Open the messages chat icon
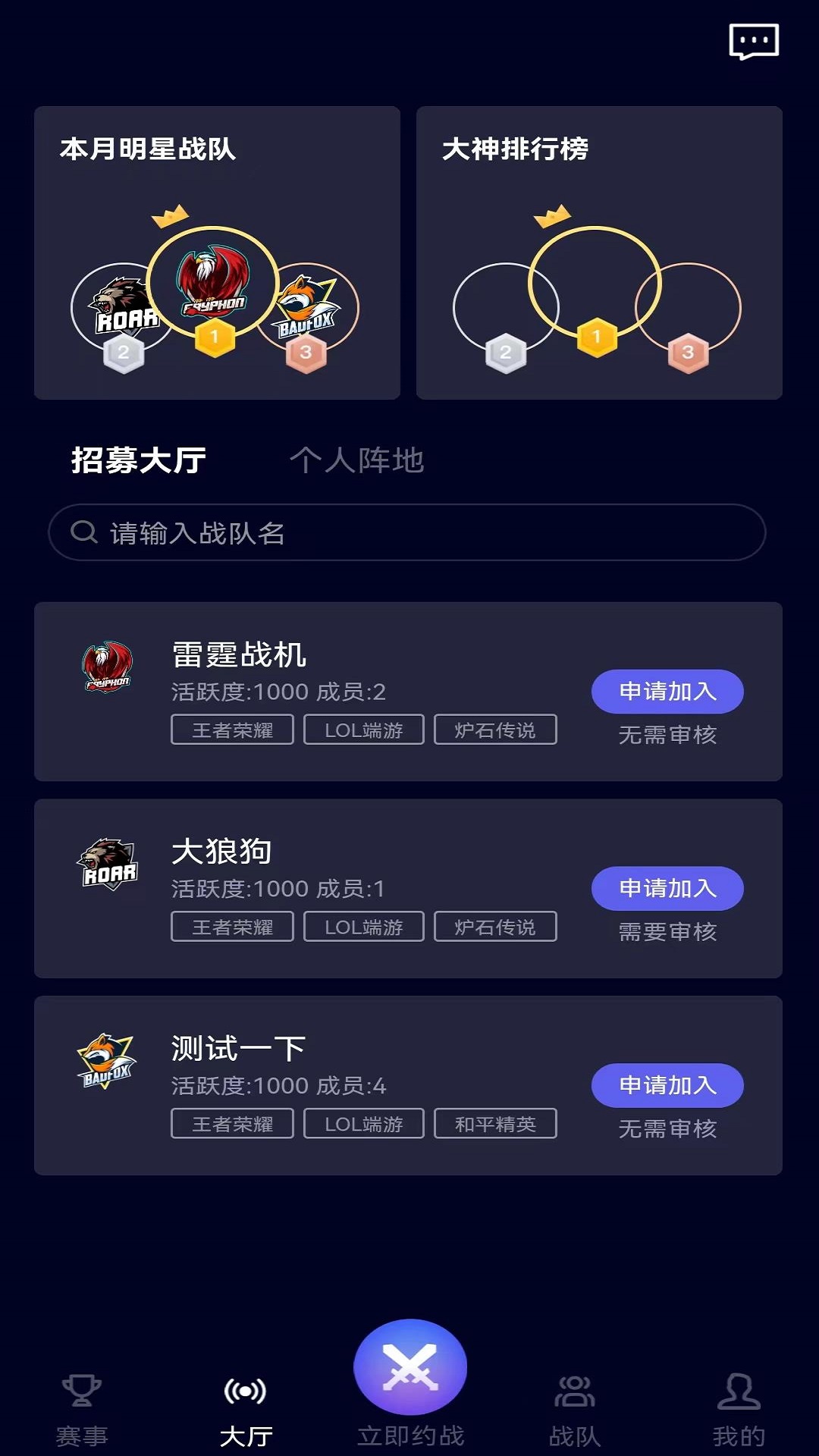 (x=753, y=41)
